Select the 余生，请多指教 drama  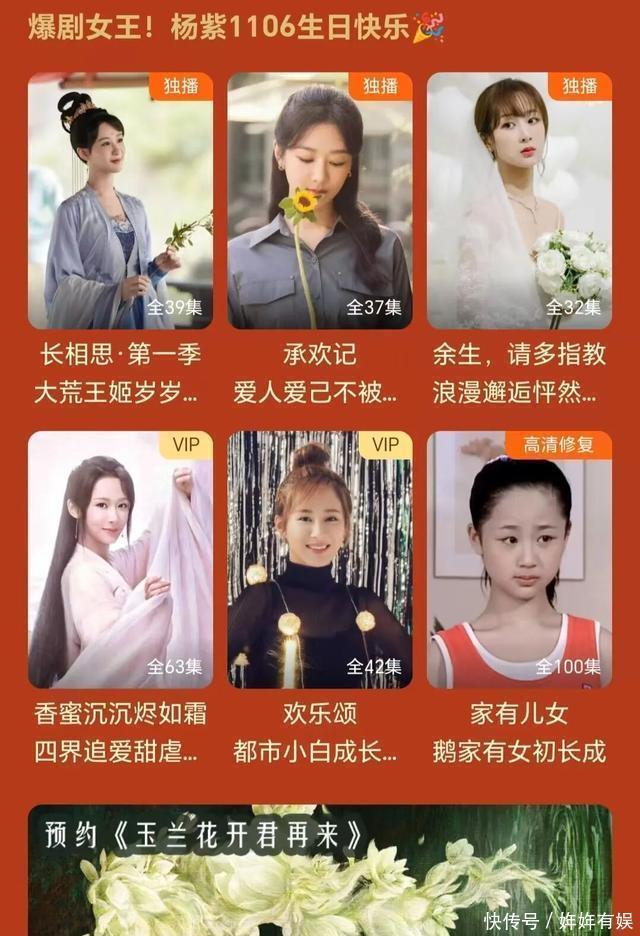(x=519, y=201)
